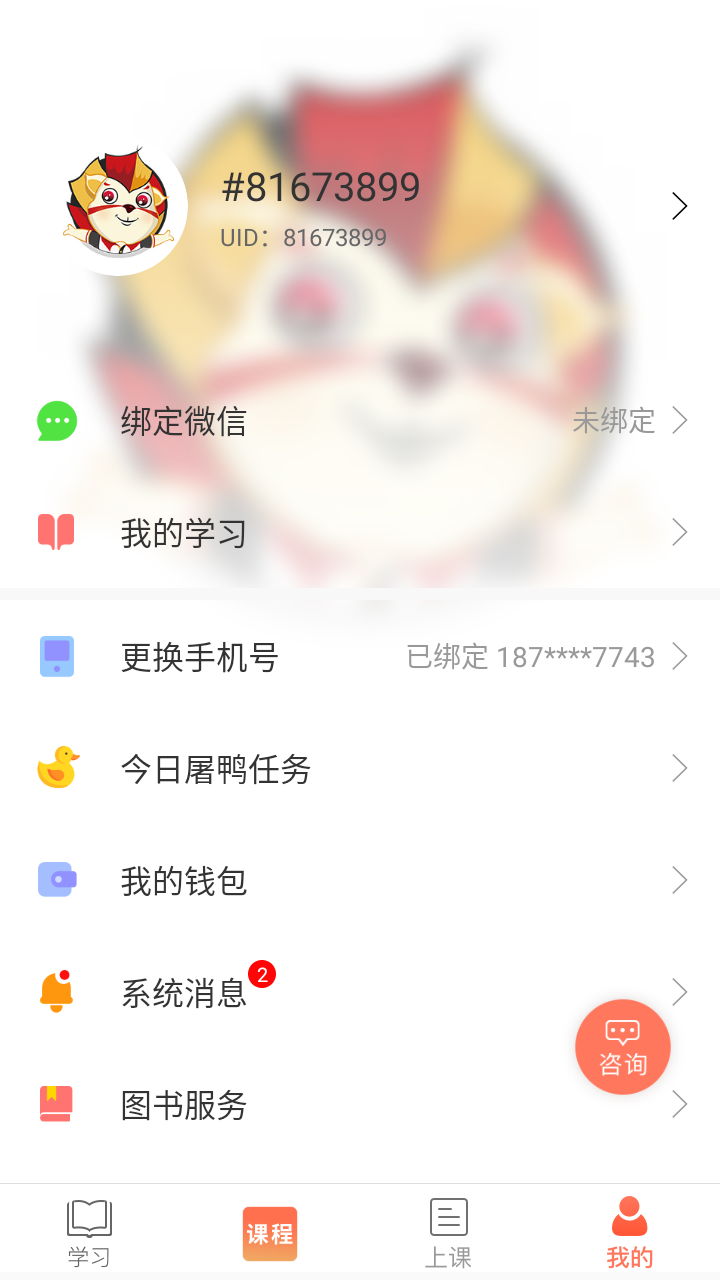Viewport: 720px width, 1280px height.
Task: Click the yellow duck icon for 今日屠鸭任务
Action: point(57,768)
